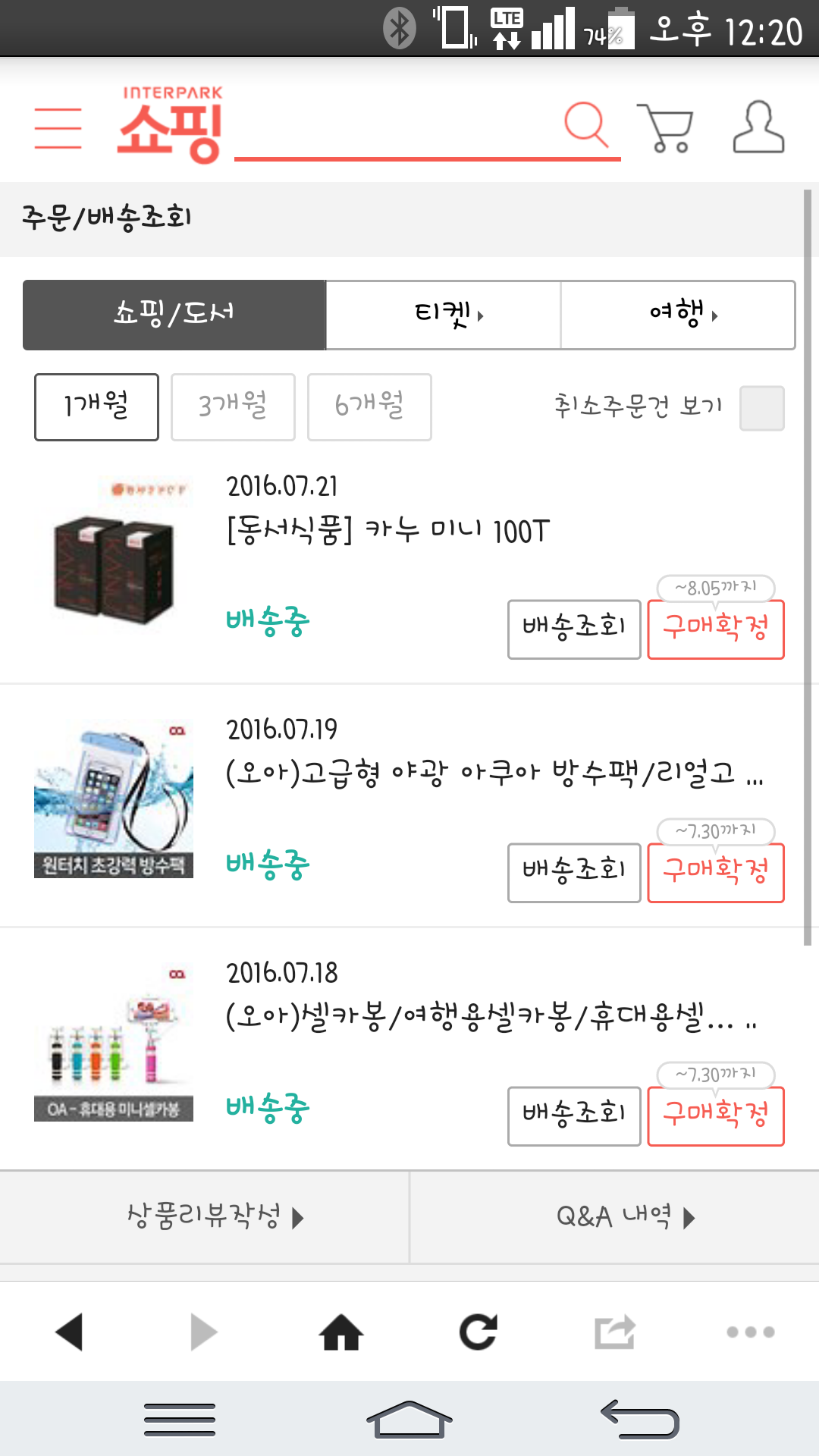The width and height of the screenshot is (819, 1456).
Task: Go to the browser home page
Action: click(x=341, y=1332)
